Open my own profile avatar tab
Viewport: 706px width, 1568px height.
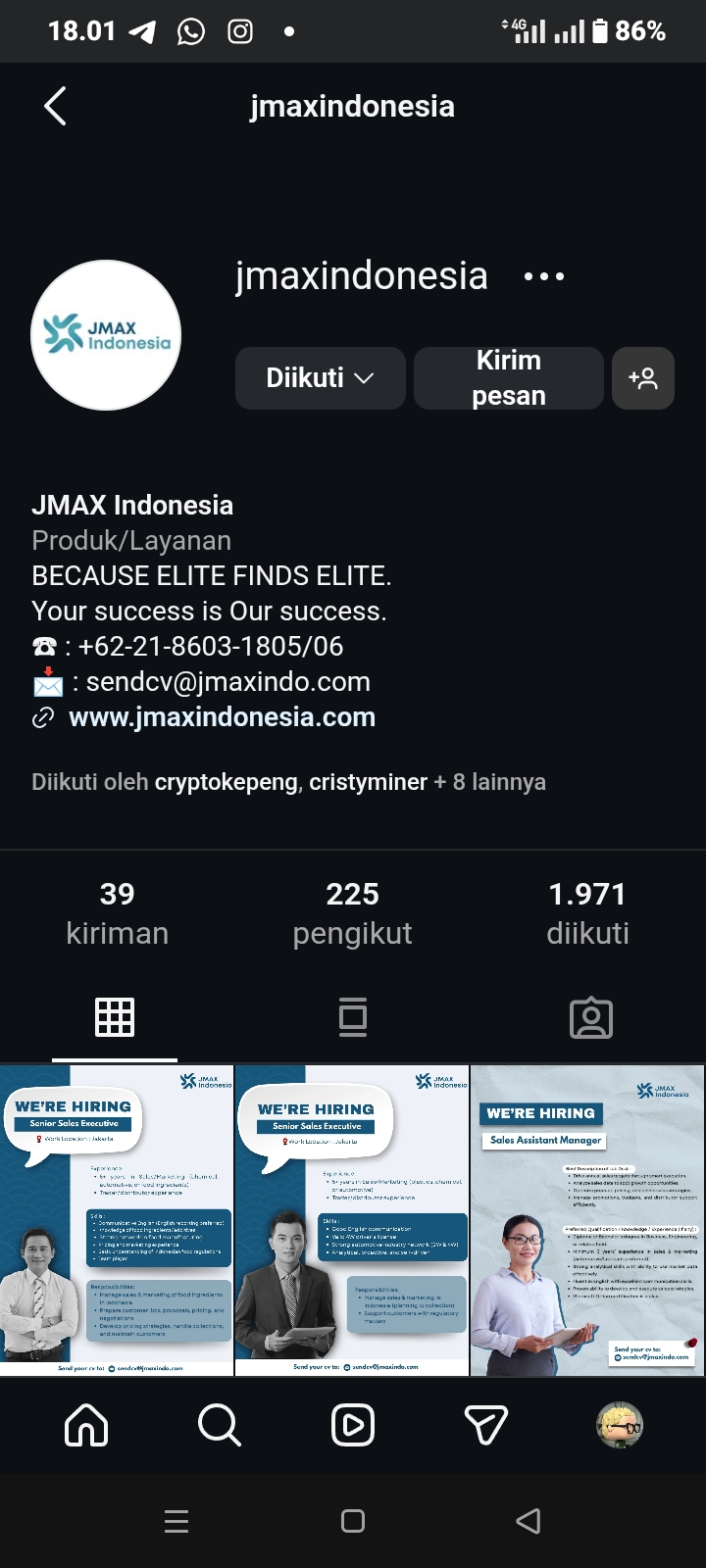pos(619,1425)
